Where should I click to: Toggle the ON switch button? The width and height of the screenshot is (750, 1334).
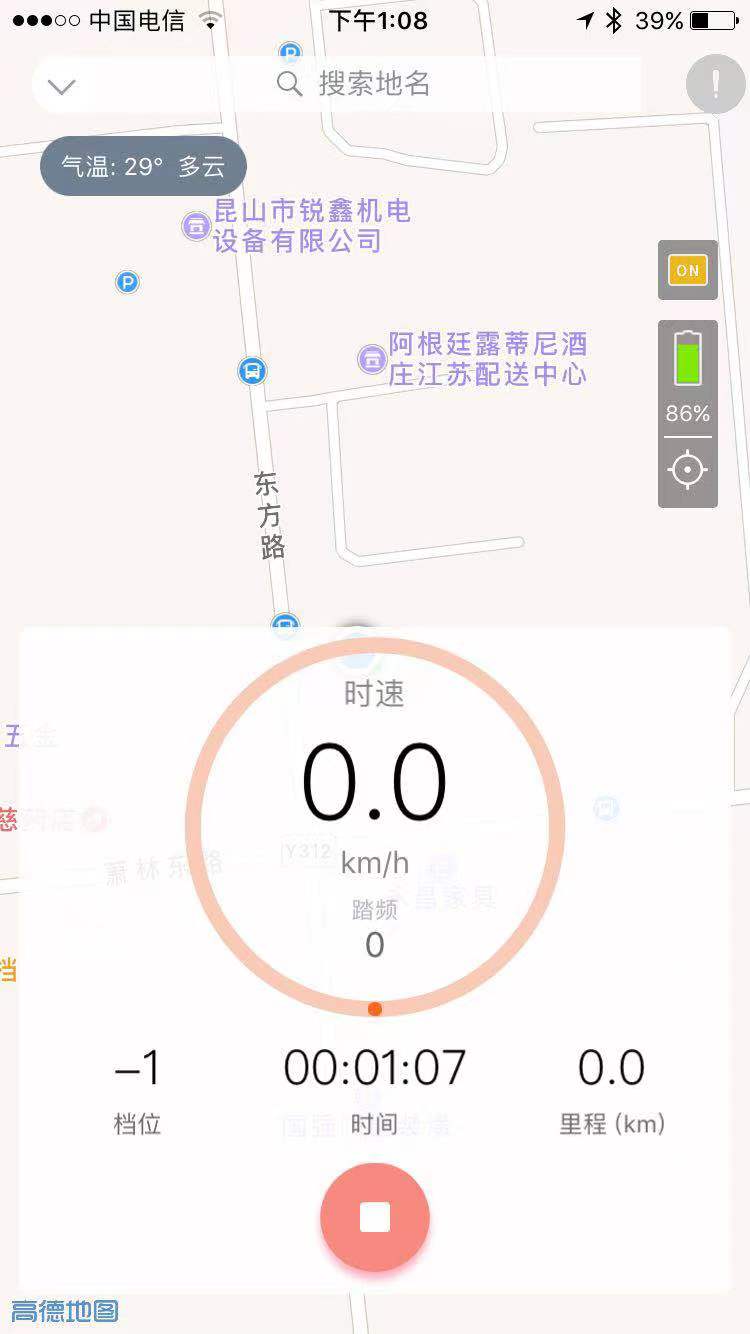click(687, 270)
